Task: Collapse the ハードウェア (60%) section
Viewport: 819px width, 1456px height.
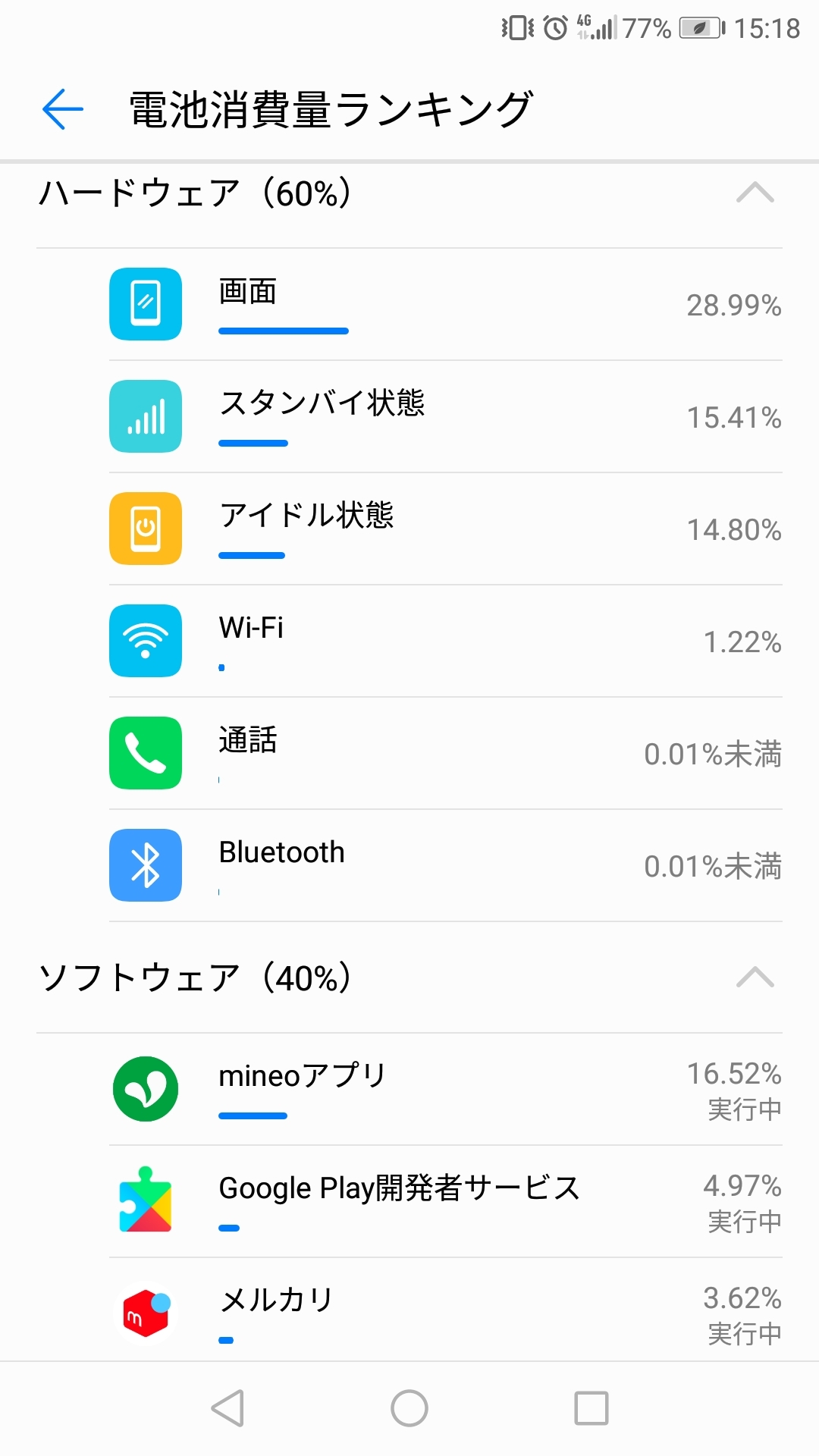Action: coord(755,193)
